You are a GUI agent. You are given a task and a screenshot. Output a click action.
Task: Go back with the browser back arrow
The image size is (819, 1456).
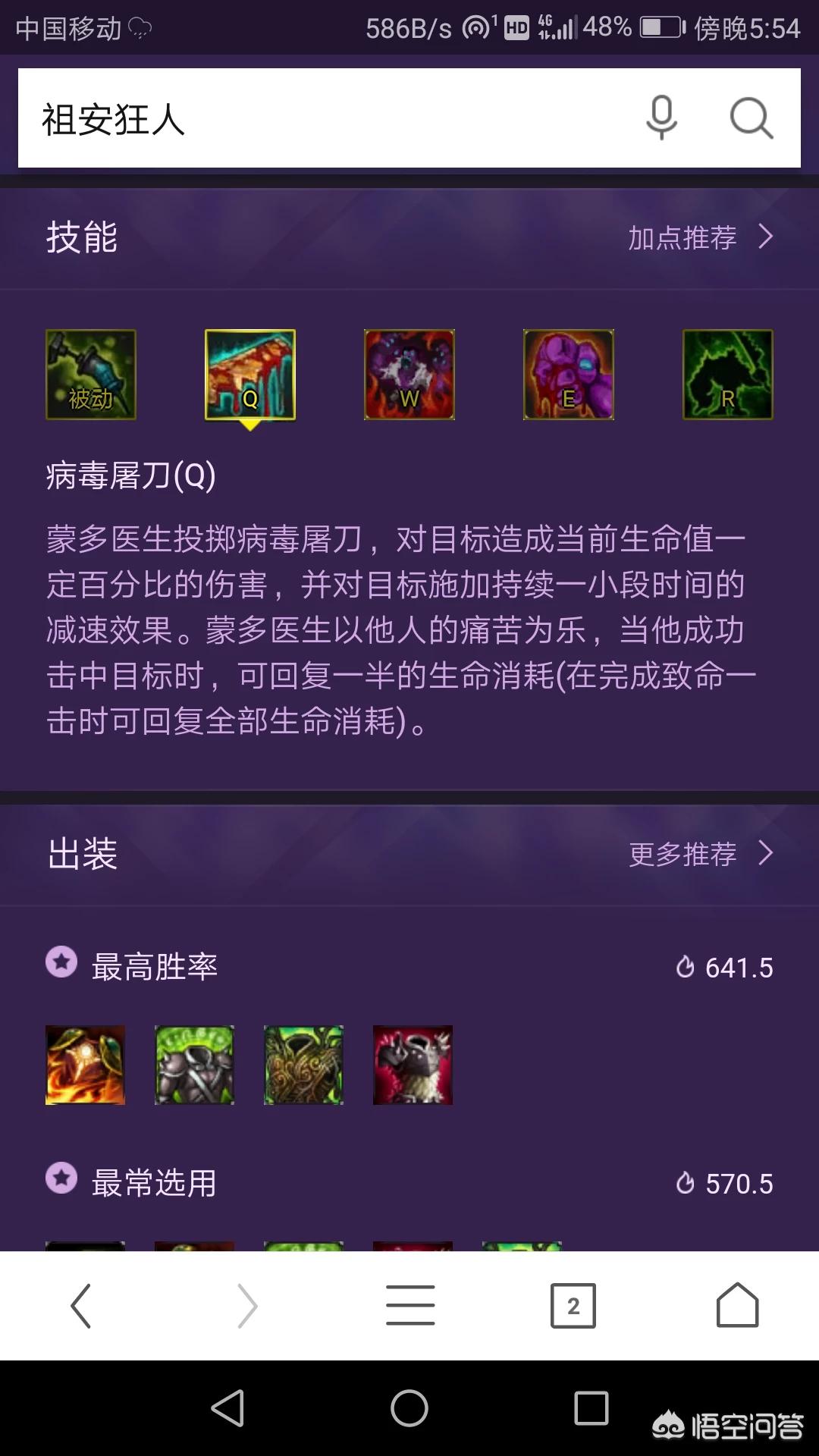pyautogui.click(x=81, y=1305)
